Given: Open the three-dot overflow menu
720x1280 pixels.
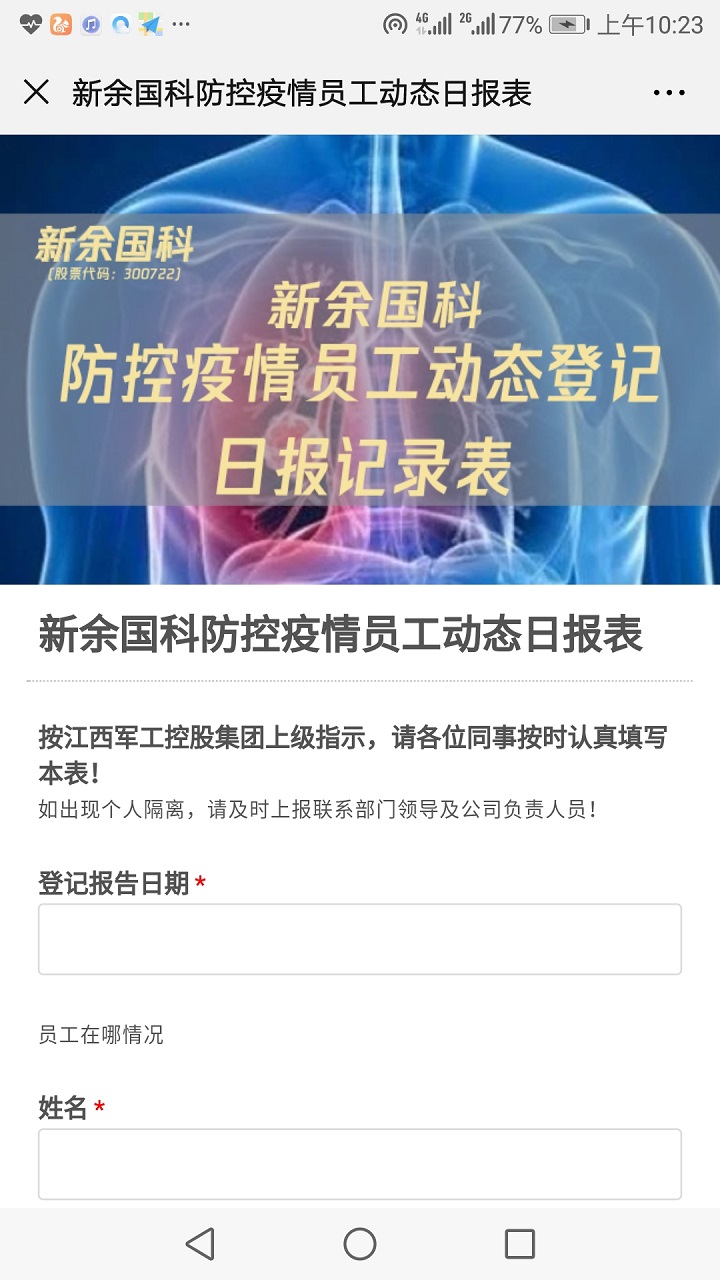Looking at the screenshot, I should click(x=669, y=93).
